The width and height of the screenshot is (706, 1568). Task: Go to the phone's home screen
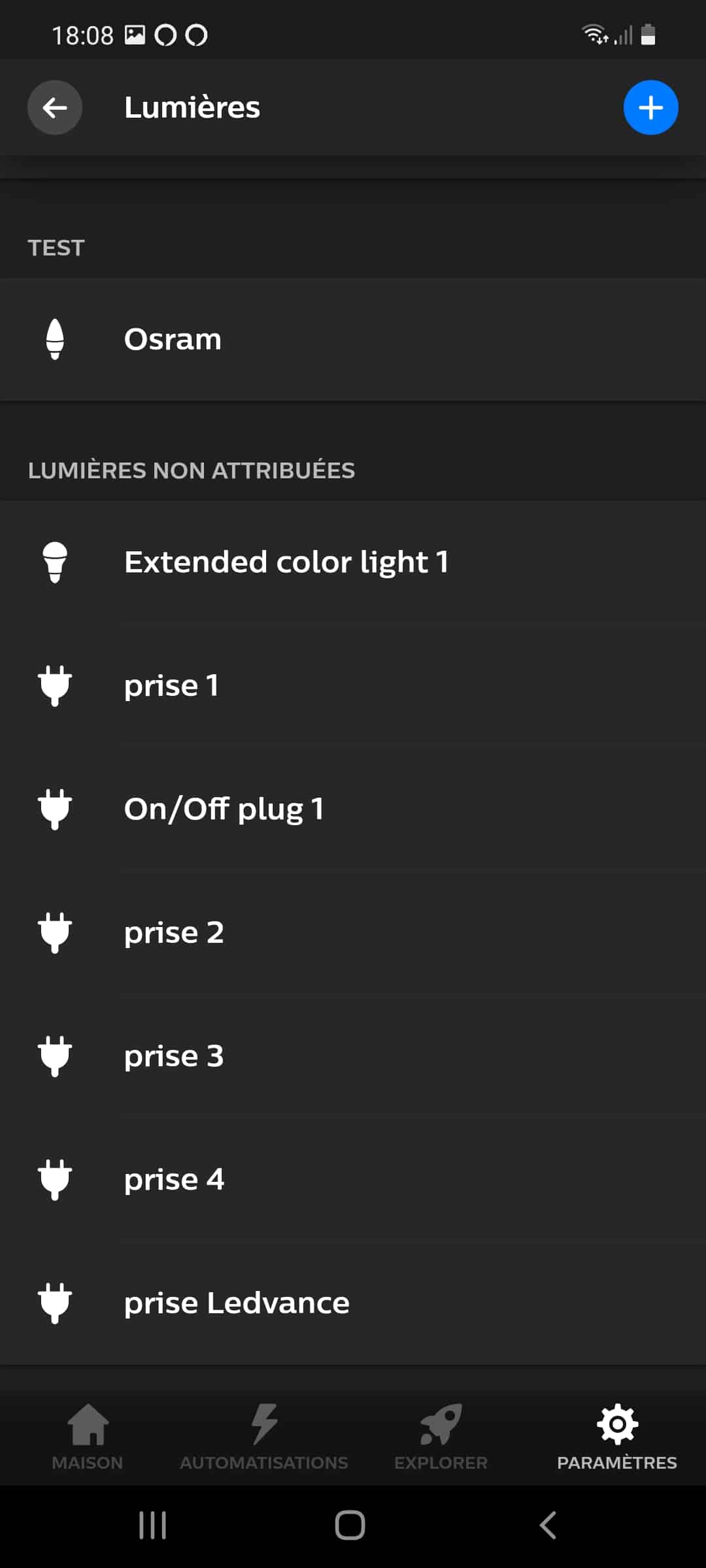pyautogui.click(x=350, y=1526)
